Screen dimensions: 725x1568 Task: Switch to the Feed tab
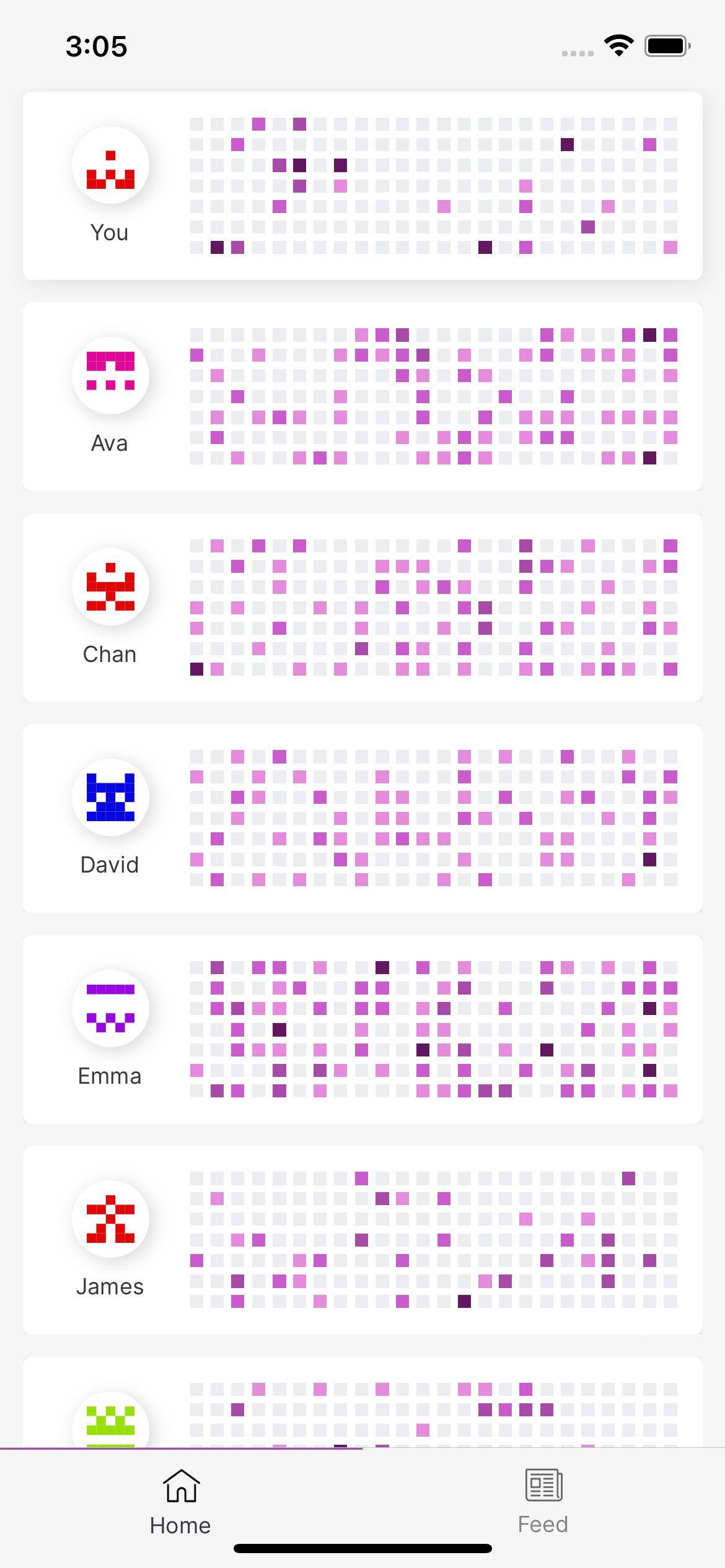point(543,1501)
